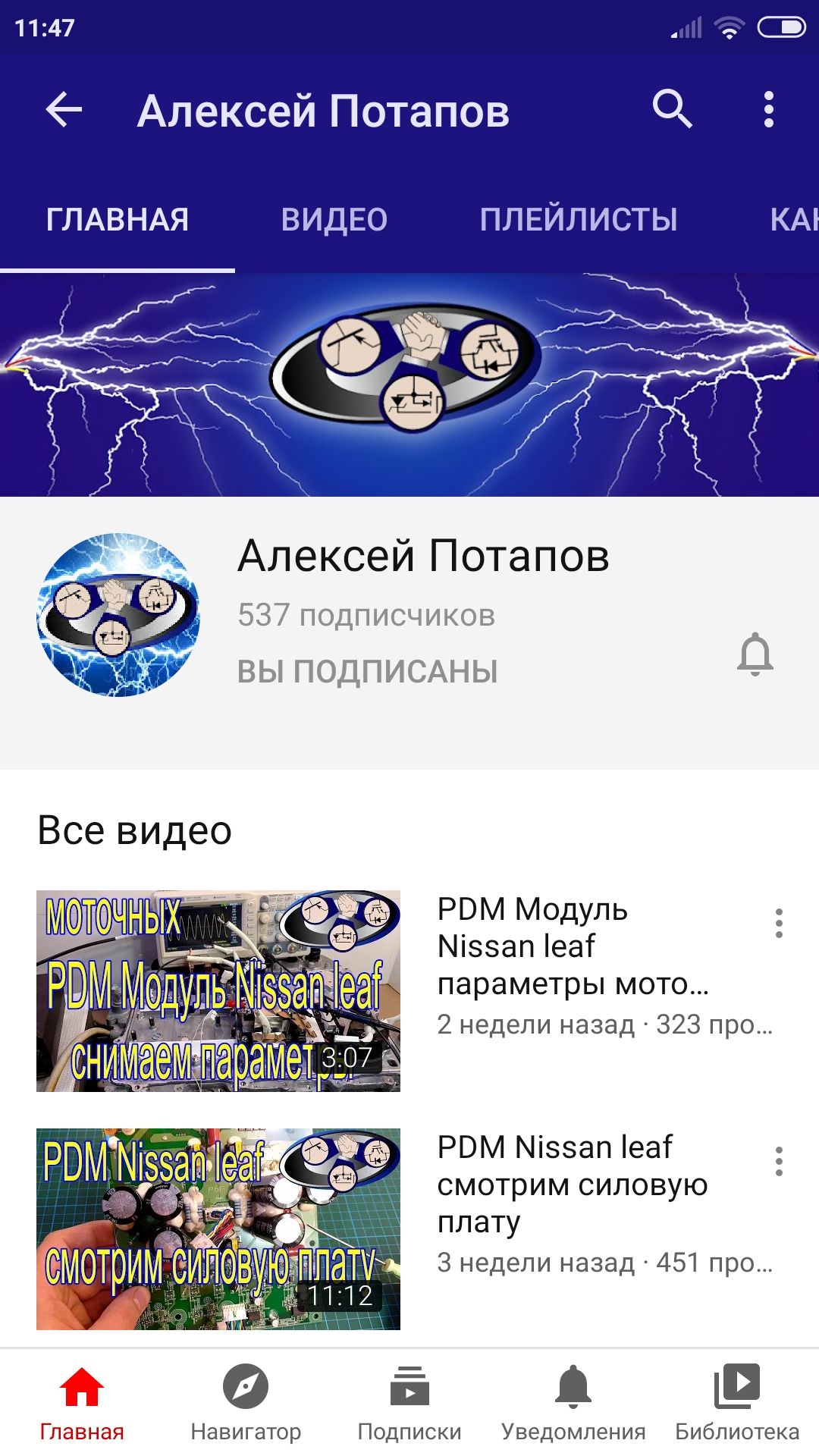
Task: Switch to the ВИДЕО tab
Action: (334, 220)
